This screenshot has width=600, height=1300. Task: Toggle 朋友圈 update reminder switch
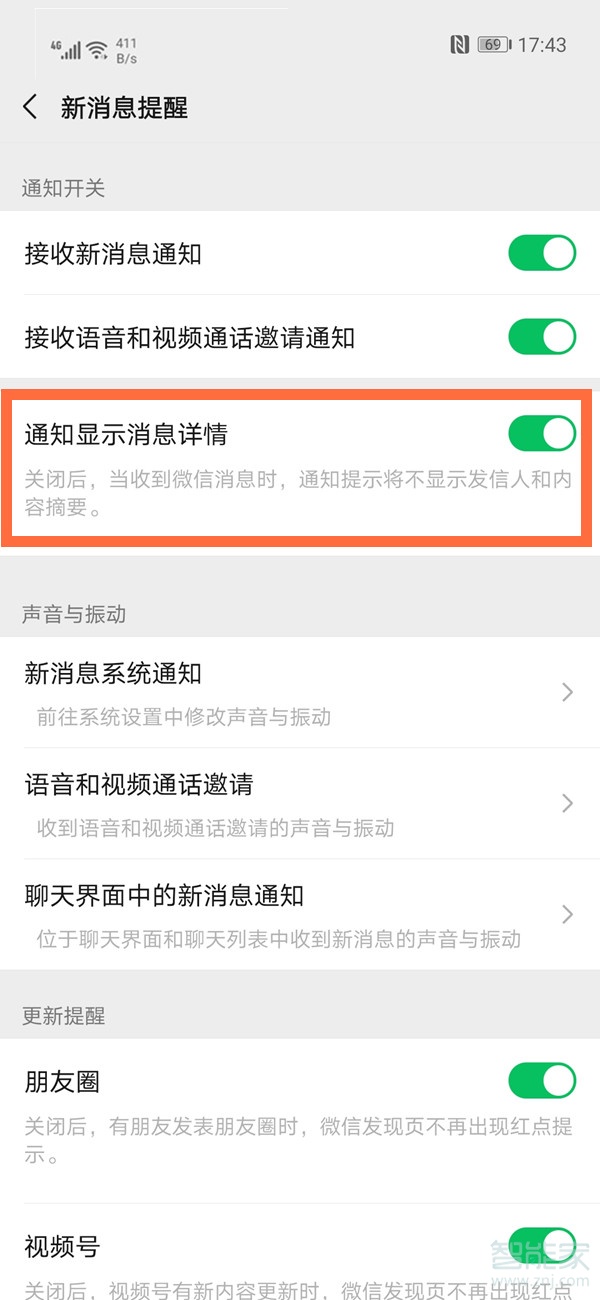pyautogui.click(x=542, y=1081)
